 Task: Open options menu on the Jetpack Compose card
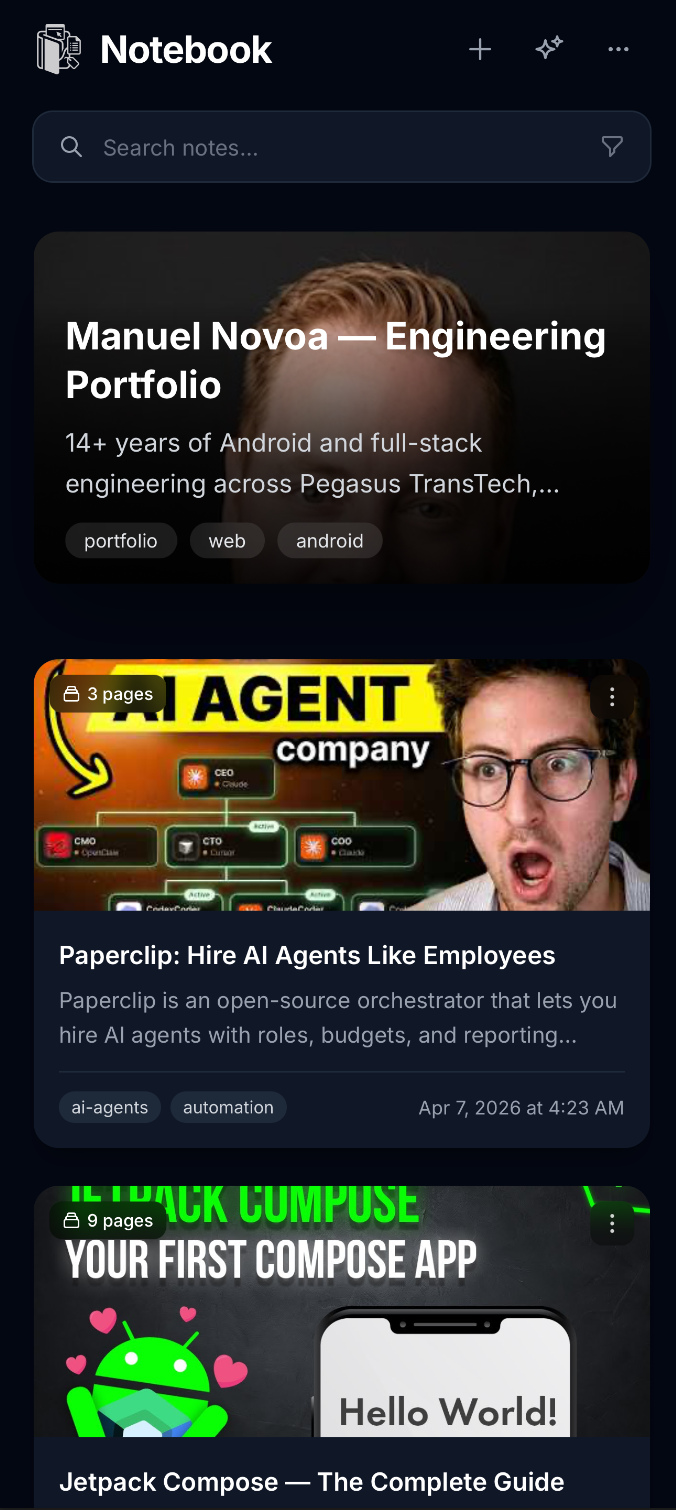coord(612,1223)
